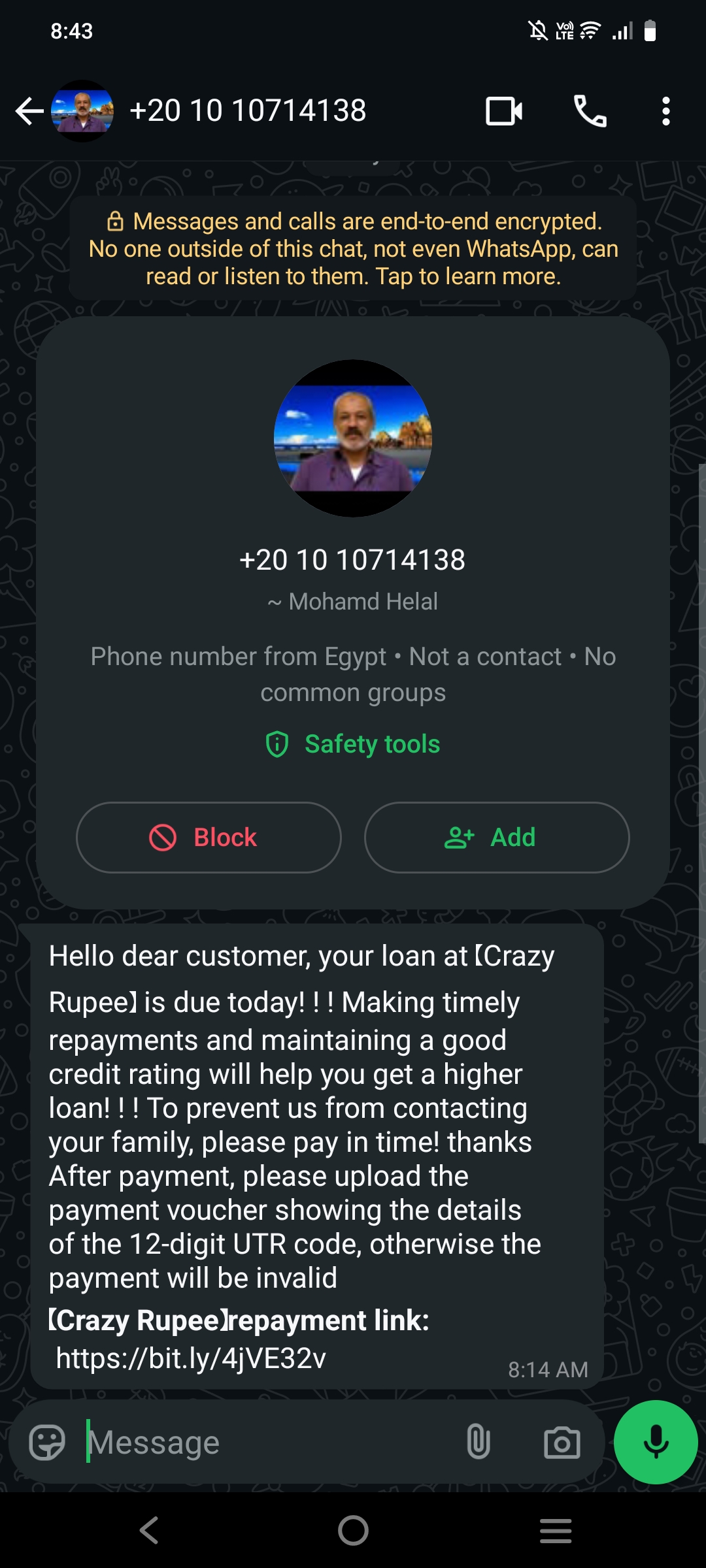Tap the system home button
The image size is (706, 1568).
[353, 1530]
